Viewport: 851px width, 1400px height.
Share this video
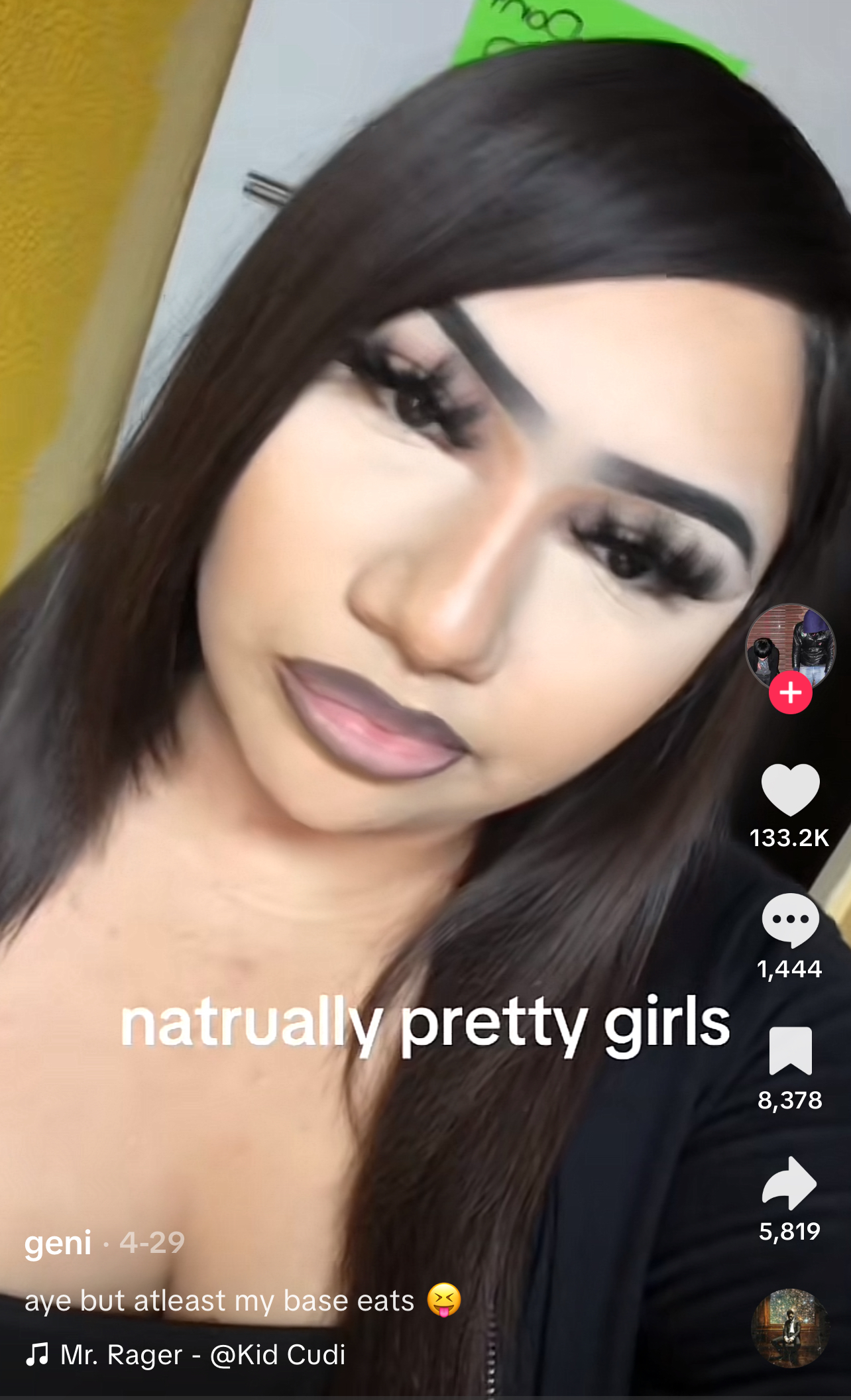(x=790, y=1183)
